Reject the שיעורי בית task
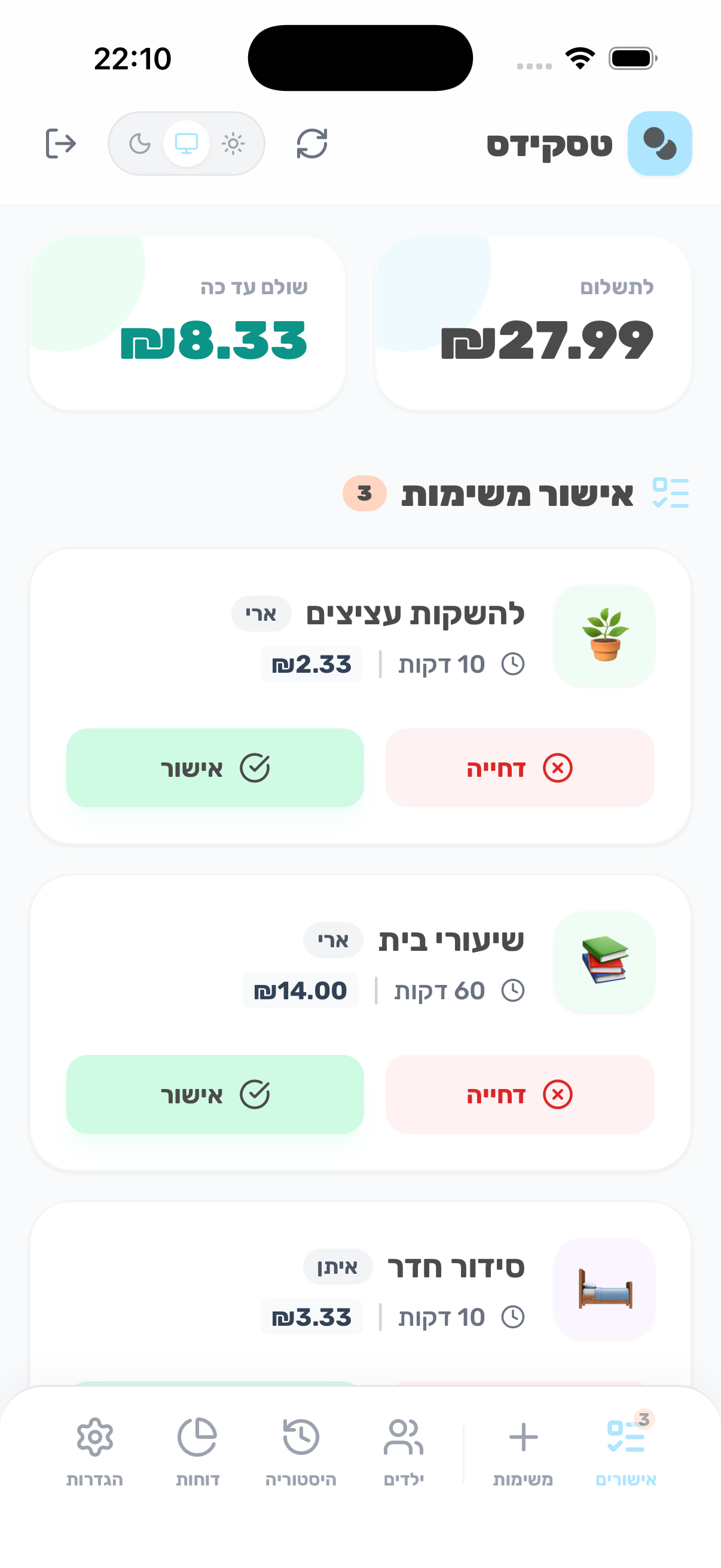Viewport: 721px width, 1568px height. [x=520, y=1094]
